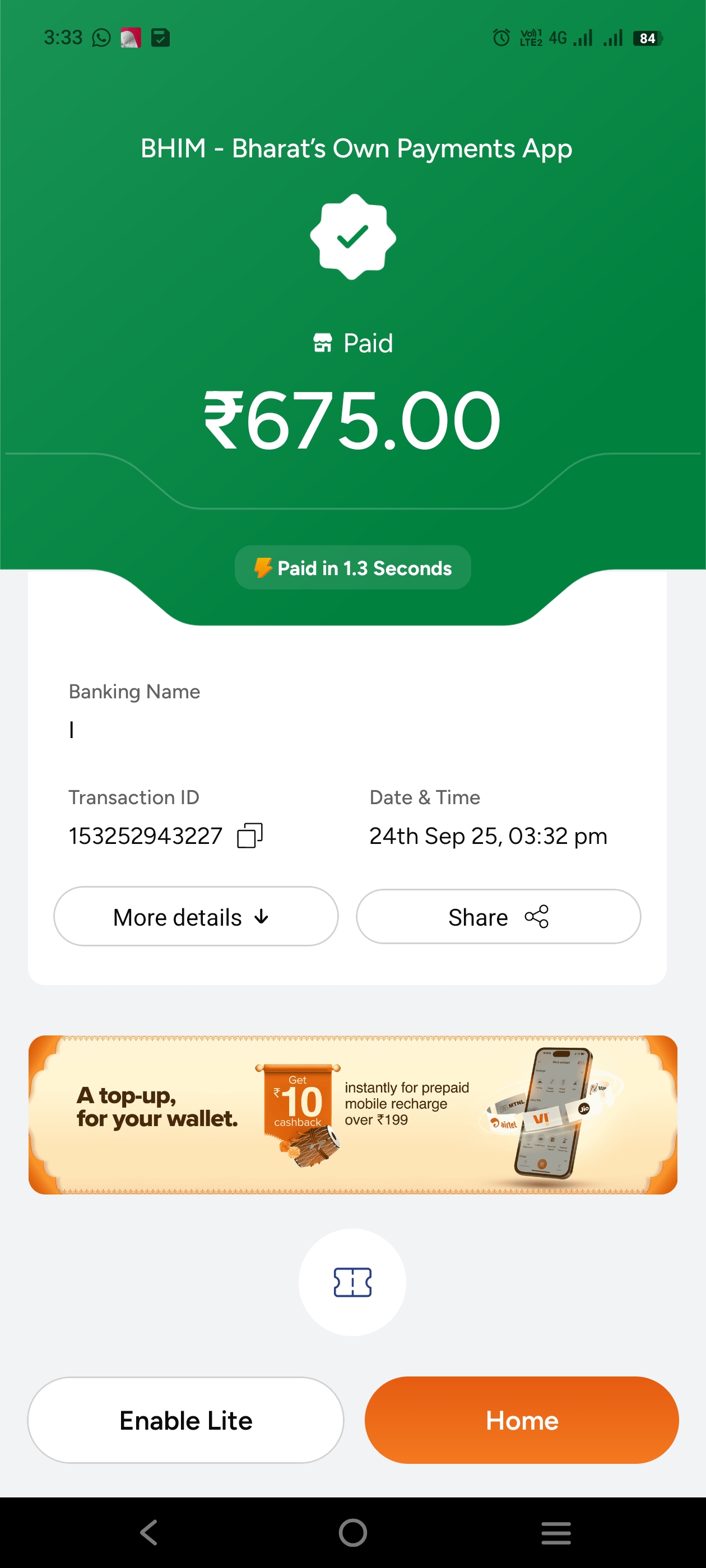Open the coupon ticket icon
The image size is (706, 1568).
(x=352, y=1282)
